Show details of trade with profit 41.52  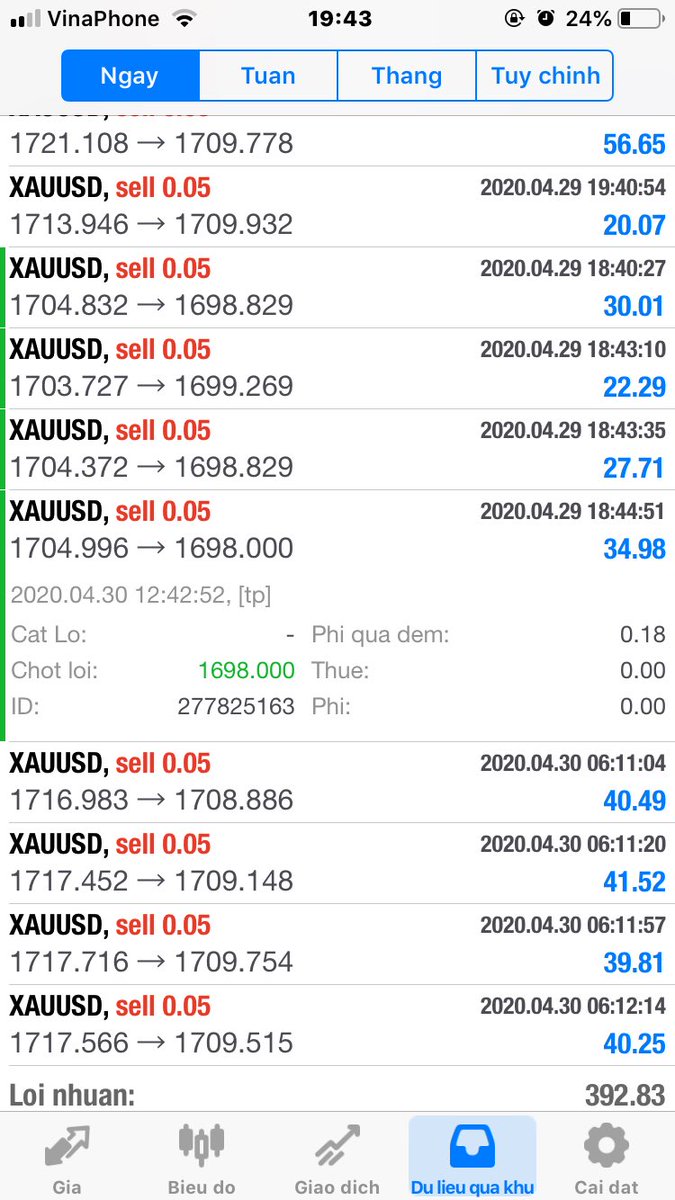click(x=337, y=864)
